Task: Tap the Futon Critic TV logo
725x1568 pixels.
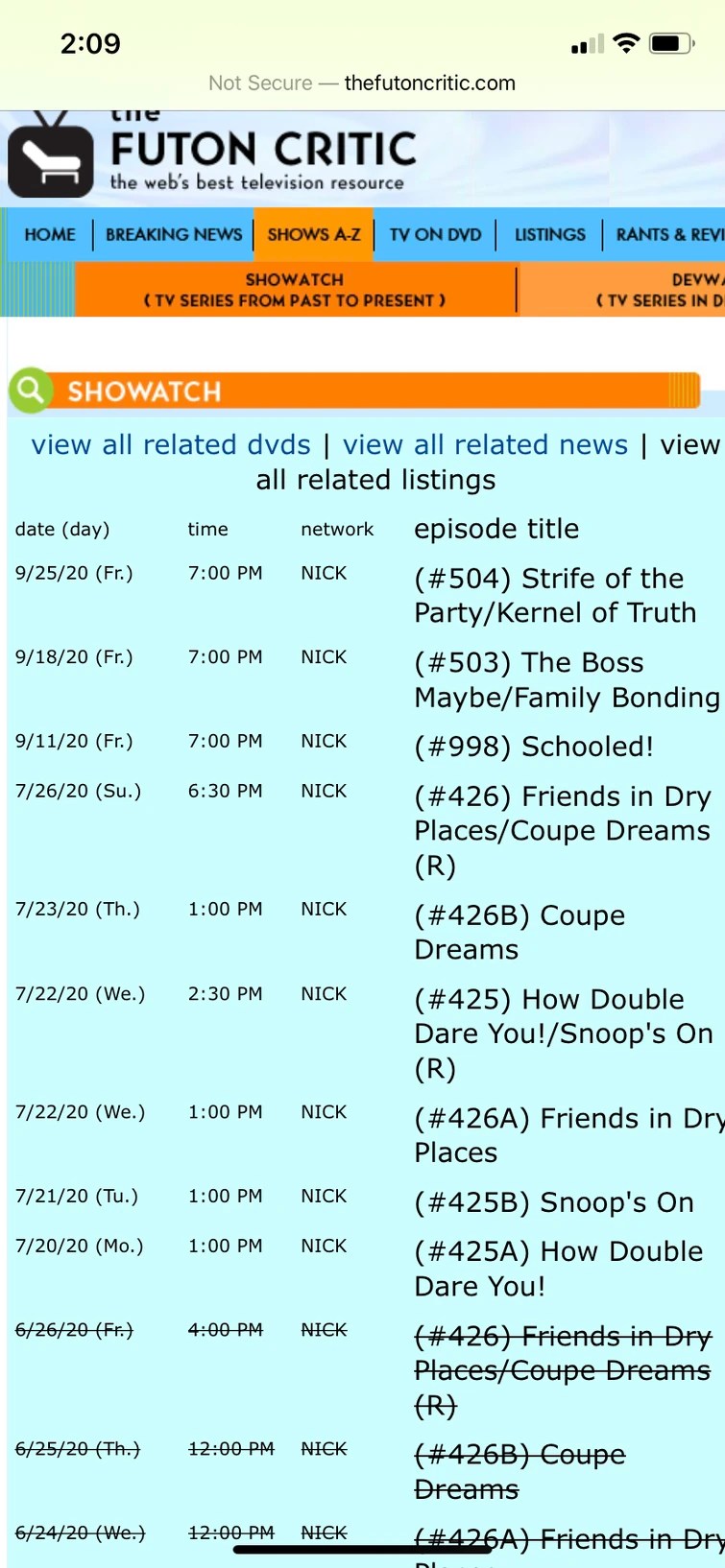Action: (x=53, y=154)
